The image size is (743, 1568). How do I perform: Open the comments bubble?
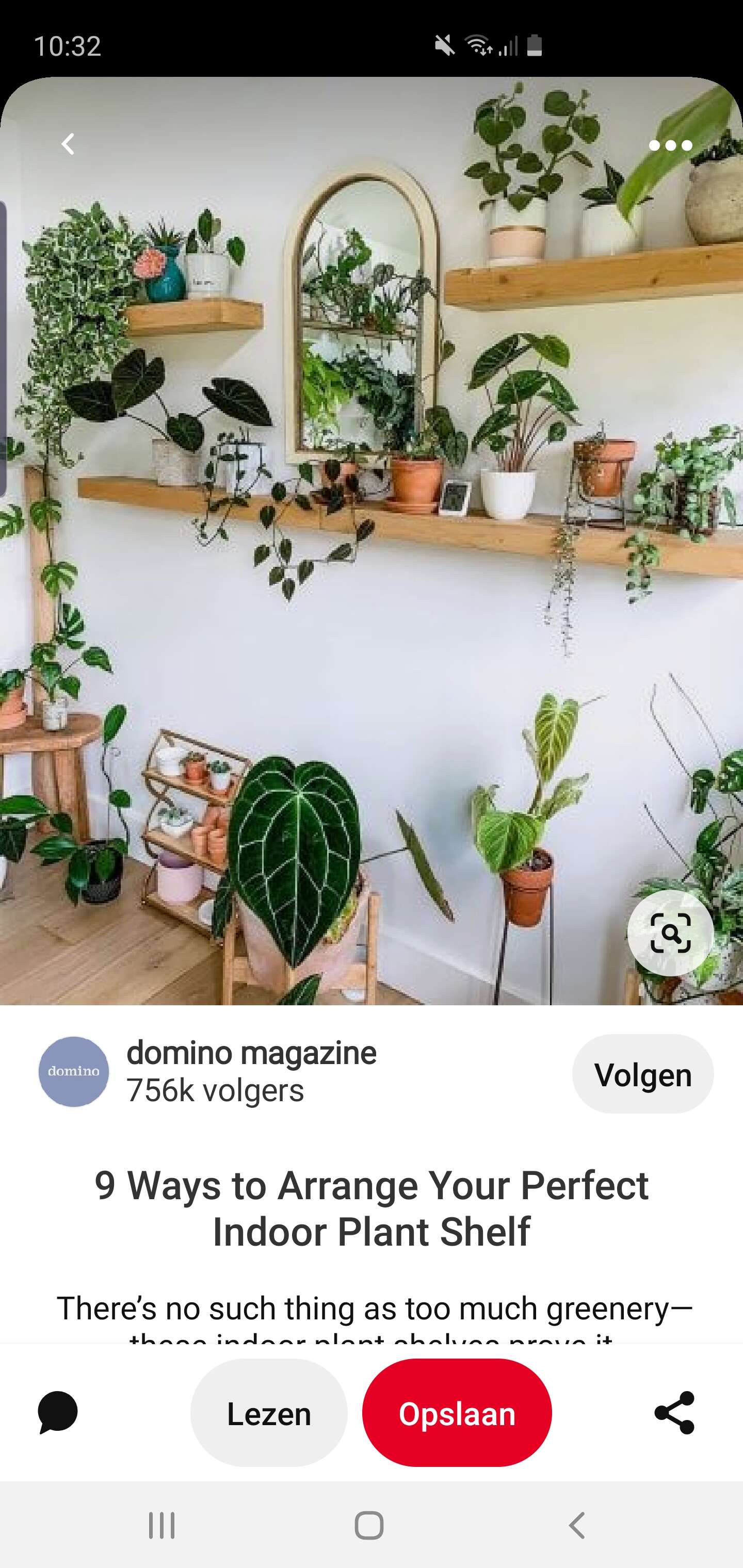point(58,1412)
